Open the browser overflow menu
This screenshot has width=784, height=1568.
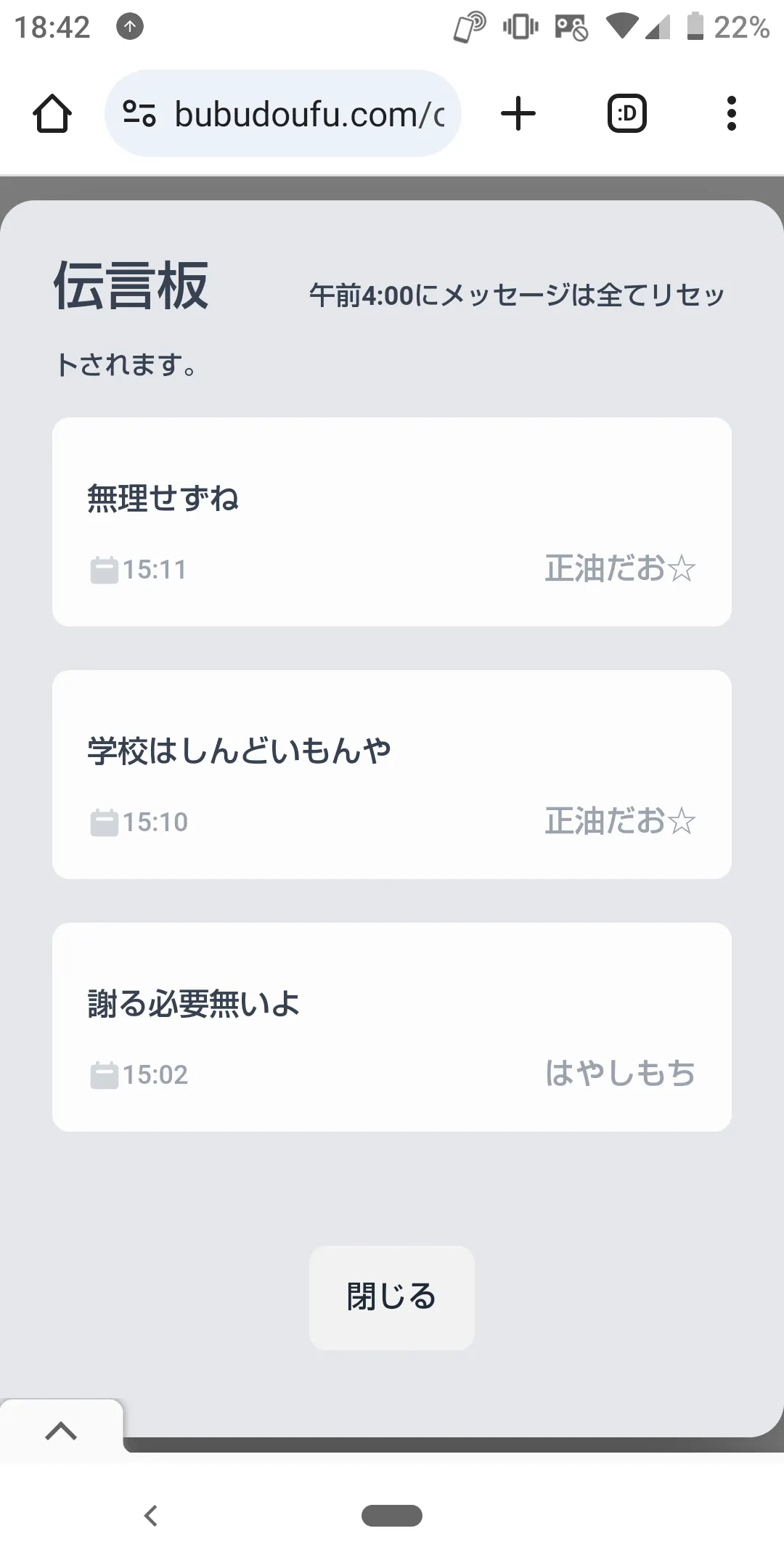point(731,114)
